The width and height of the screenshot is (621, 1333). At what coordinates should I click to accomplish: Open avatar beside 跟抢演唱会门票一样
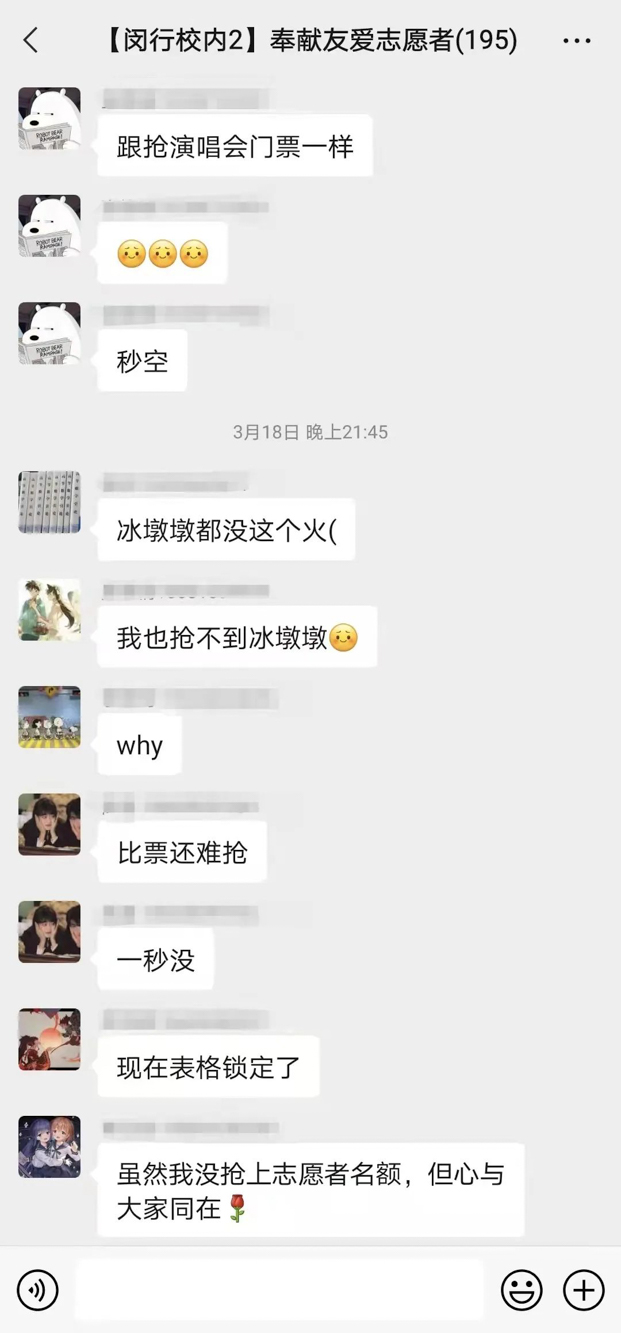pos(49,118)
